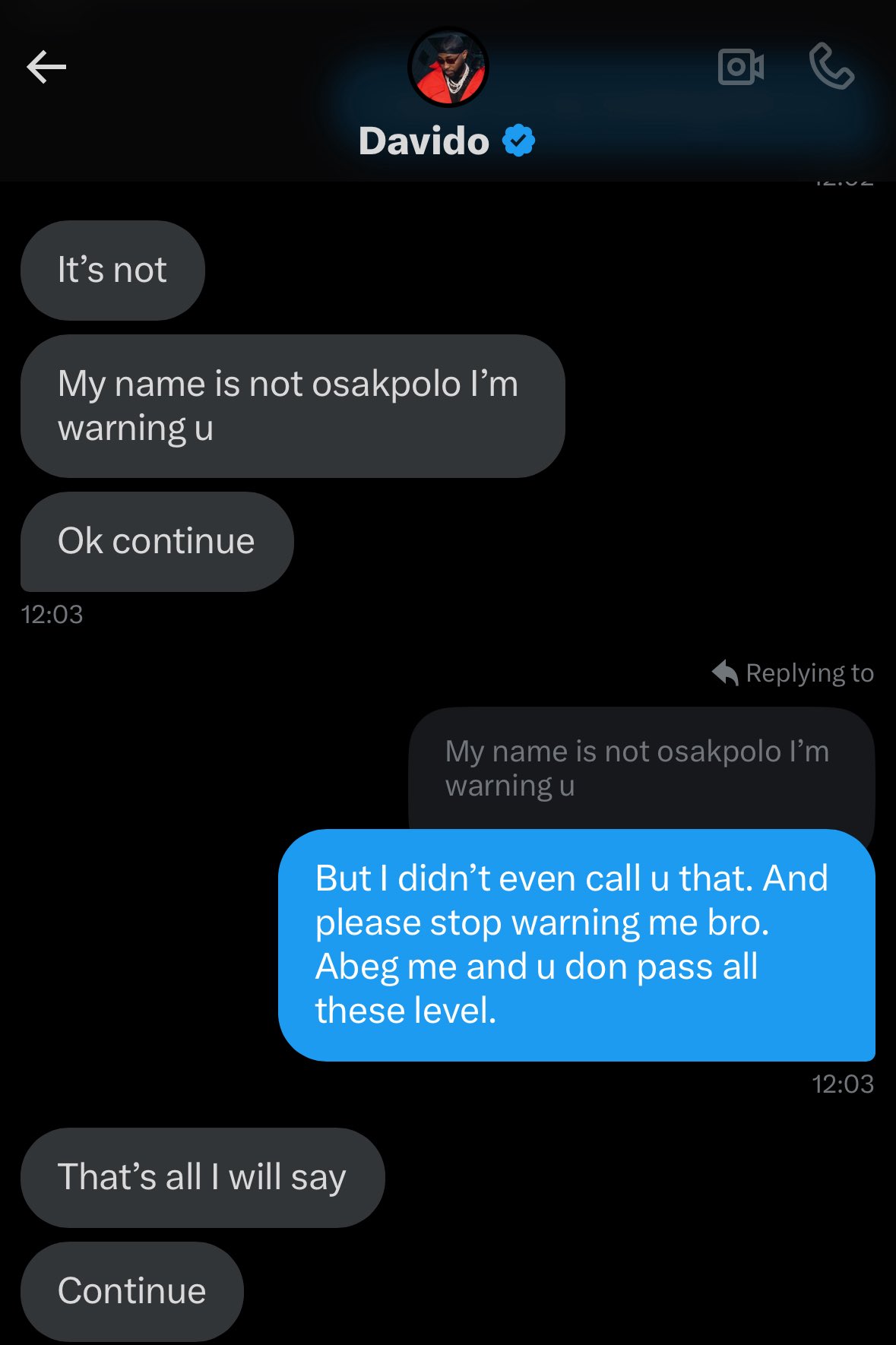Screen dimensions: 896x1345
Task: Start a voice call with Davido
Action: (x=831, y=67)
